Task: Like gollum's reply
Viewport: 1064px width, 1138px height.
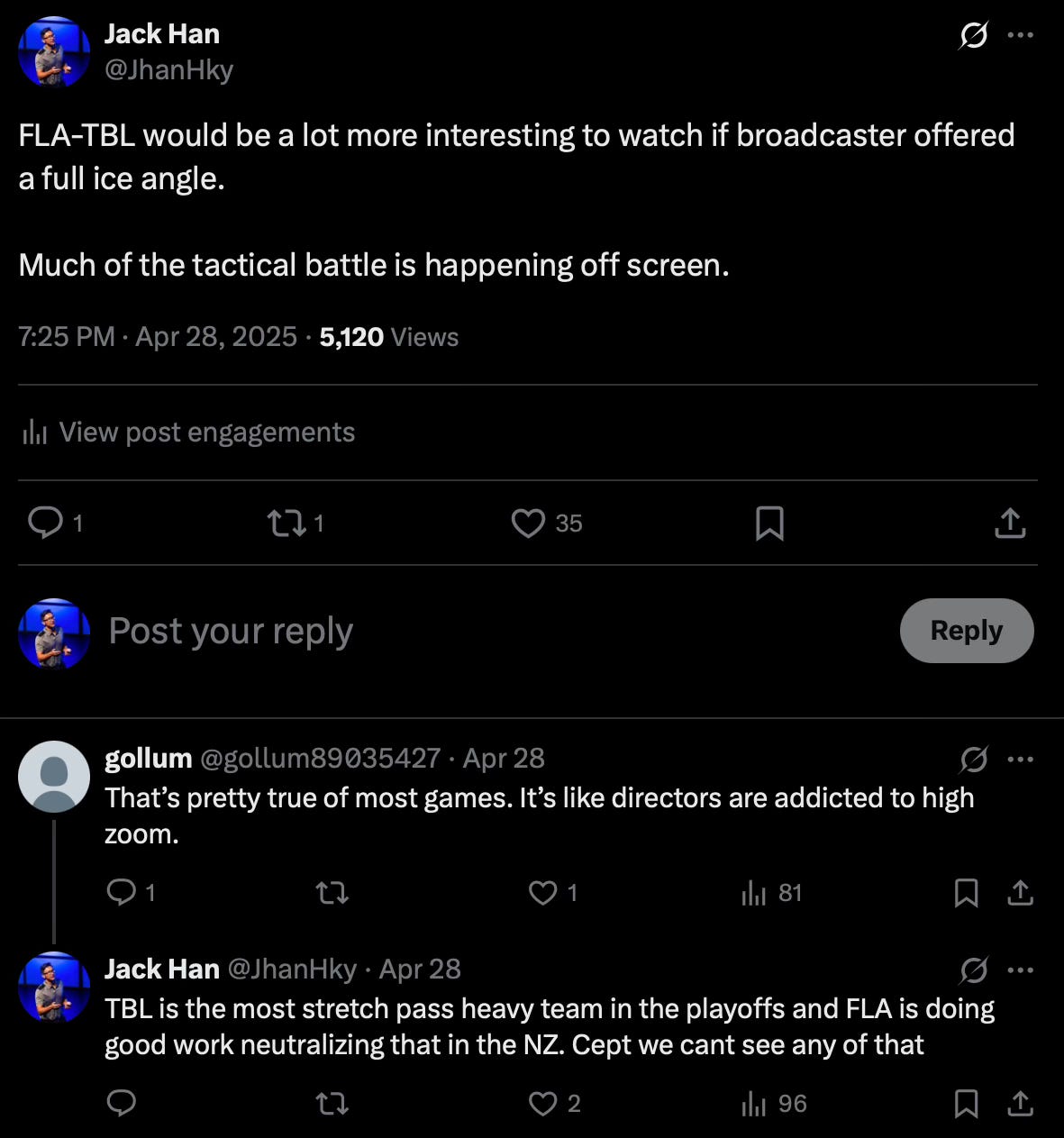Action: pos(542,893)
